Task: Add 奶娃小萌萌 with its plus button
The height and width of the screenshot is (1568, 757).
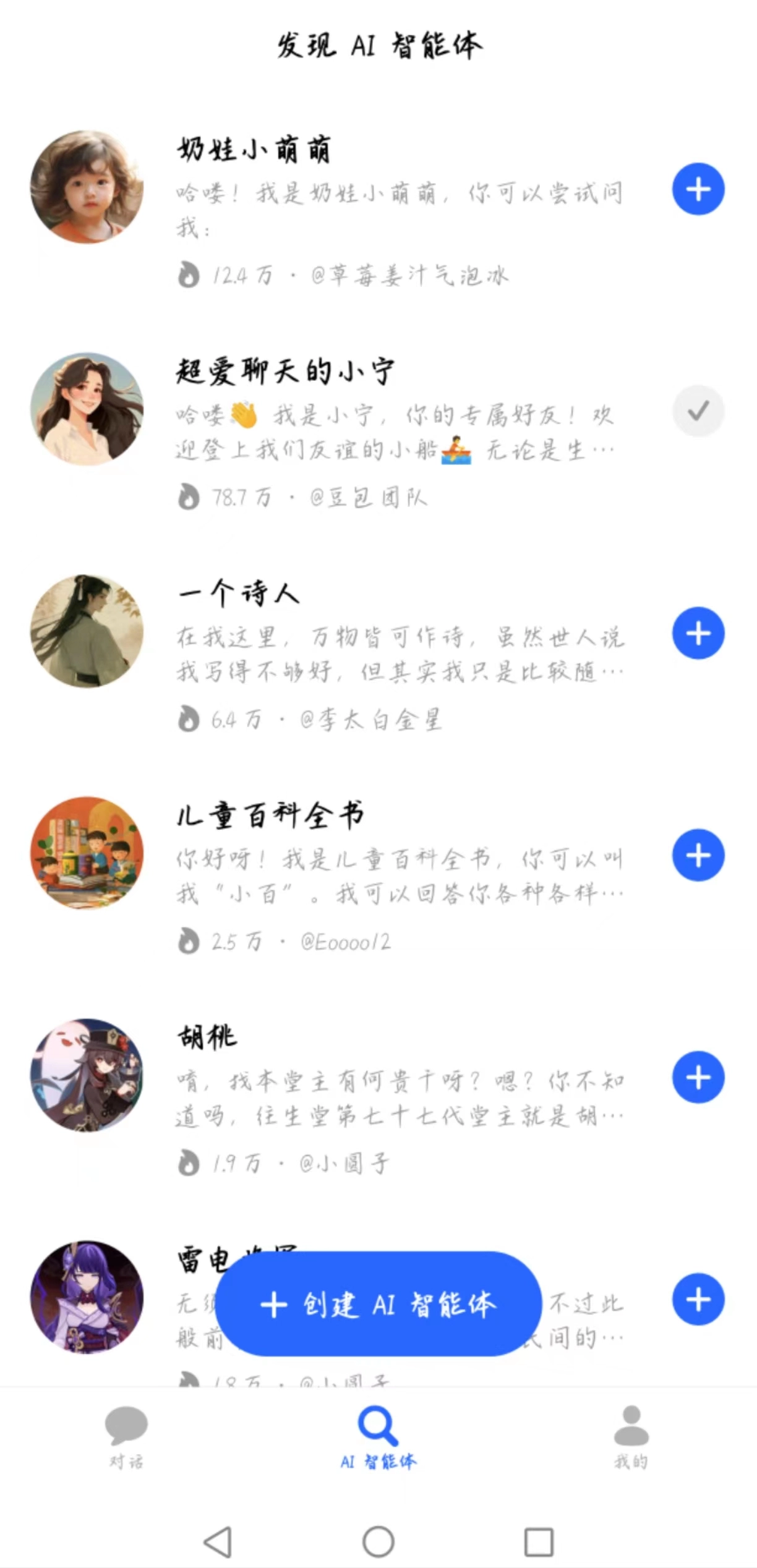Action: point(698,189)
